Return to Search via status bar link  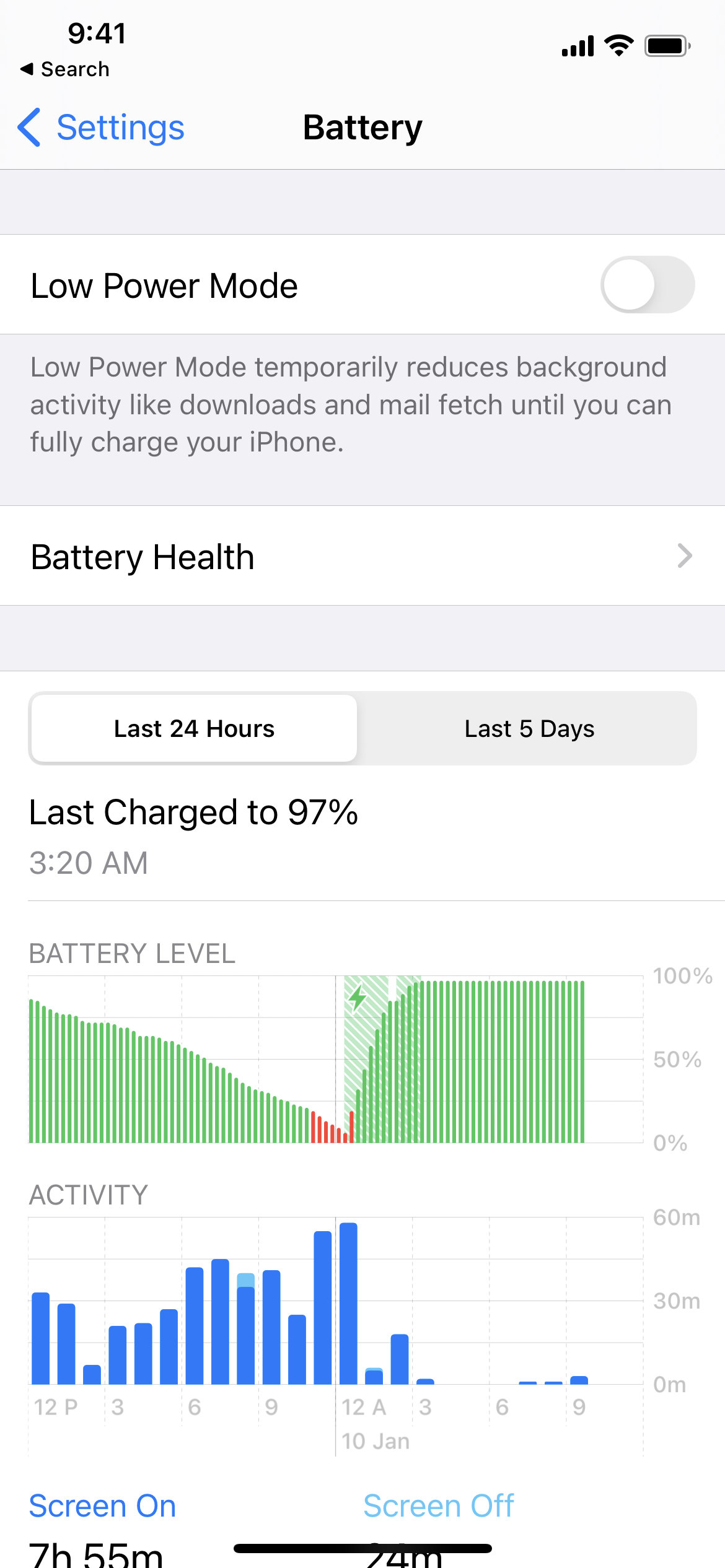coord(65,69)
